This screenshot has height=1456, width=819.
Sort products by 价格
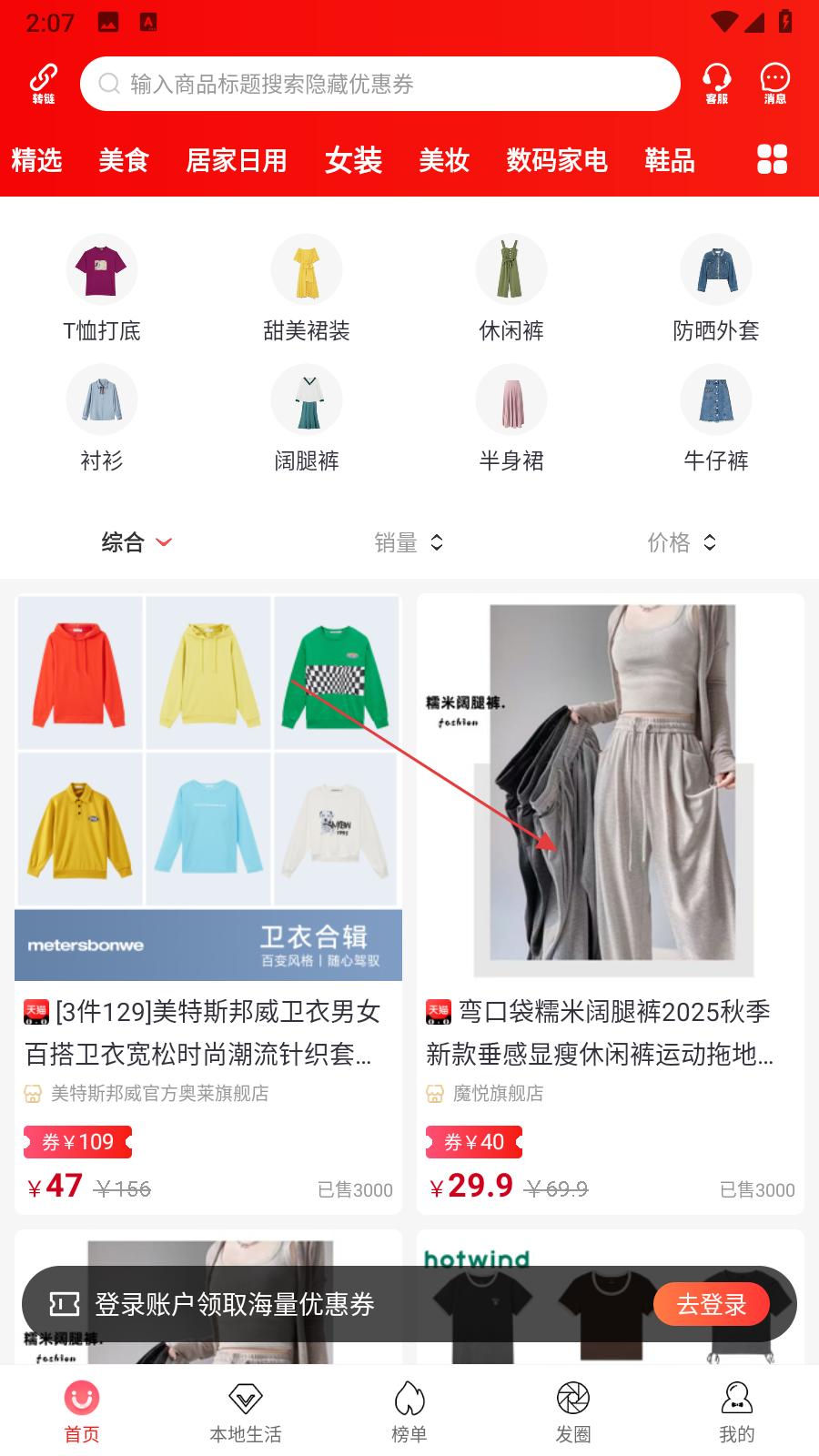pos(682,542)
